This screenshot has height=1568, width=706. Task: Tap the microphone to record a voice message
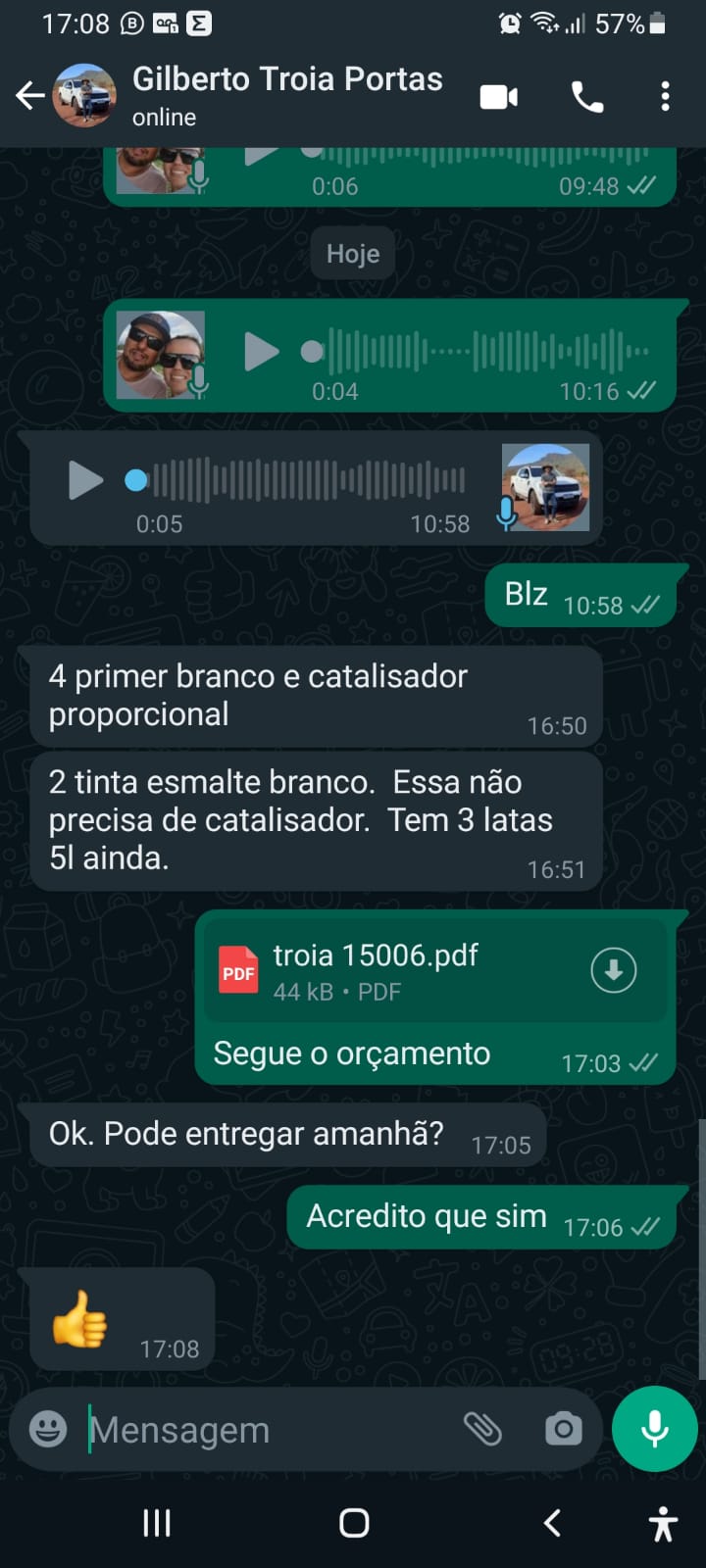[654, 1430]
